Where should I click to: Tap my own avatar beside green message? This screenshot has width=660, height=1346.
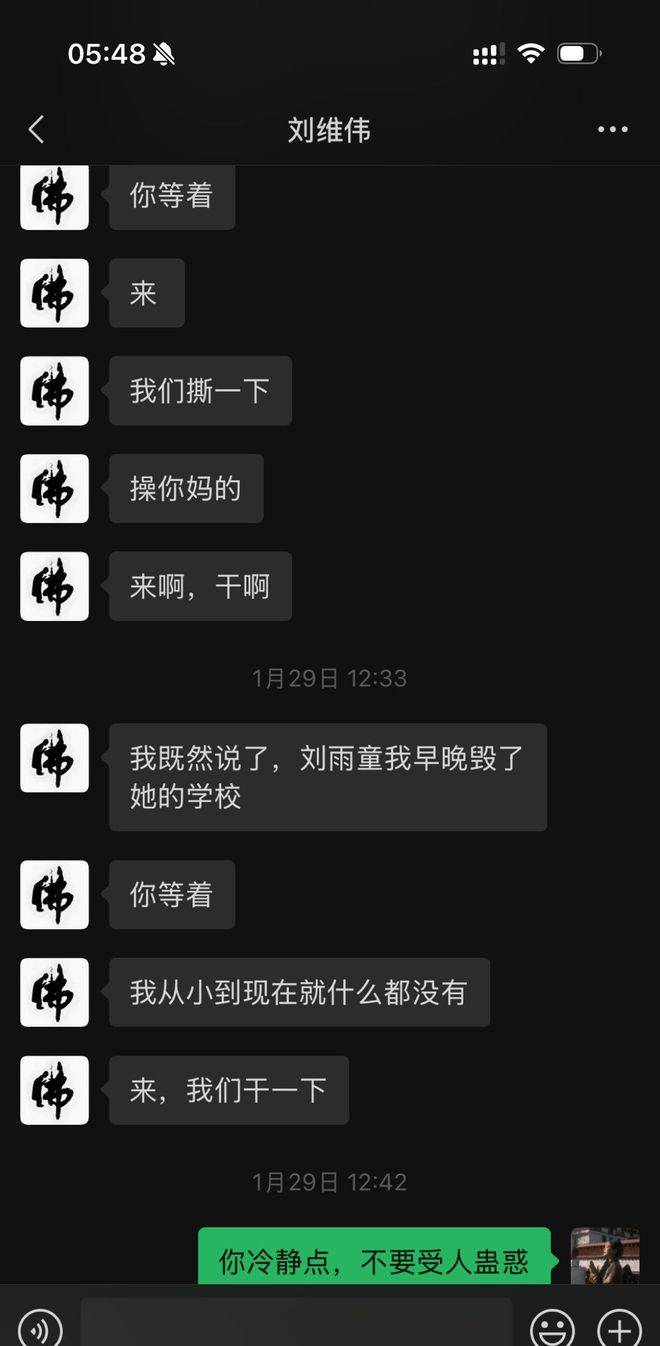pos(604,1256)
